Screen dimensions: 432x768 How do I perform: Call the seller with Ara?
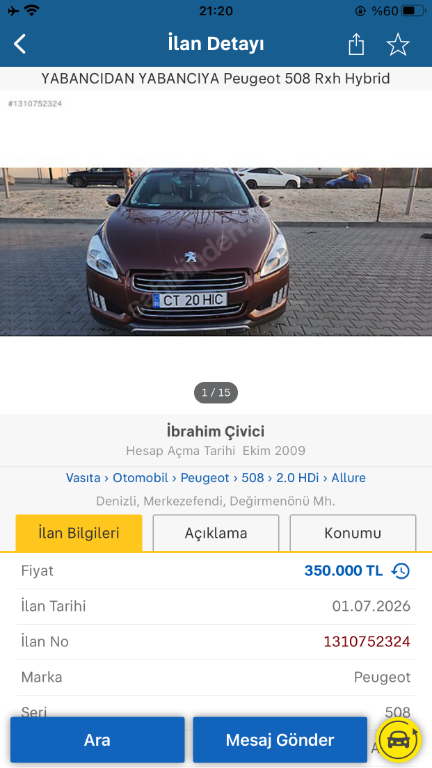(97, 740)
